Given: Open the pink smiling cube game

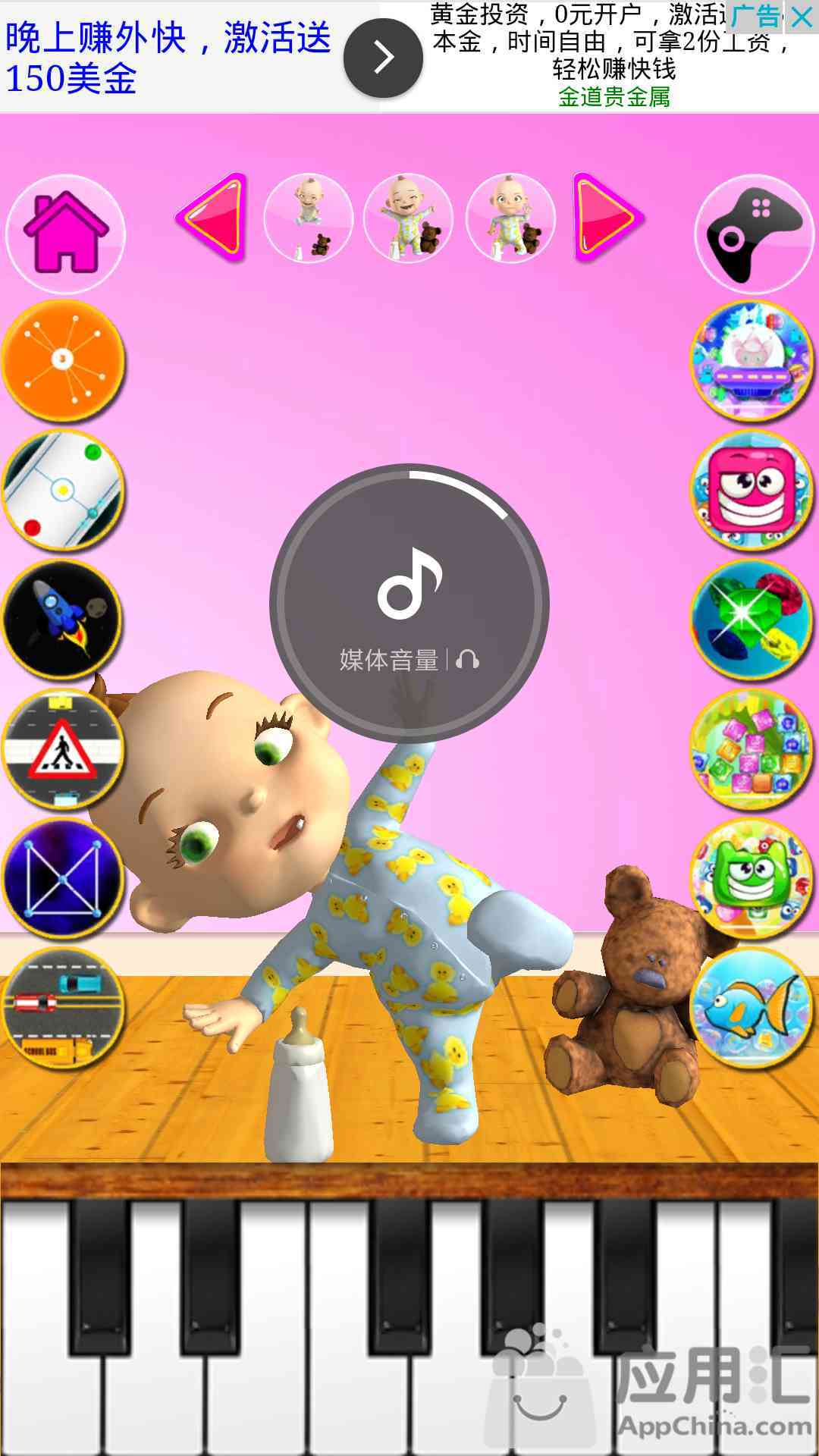Looking at the screenshot, I should 751,490.
